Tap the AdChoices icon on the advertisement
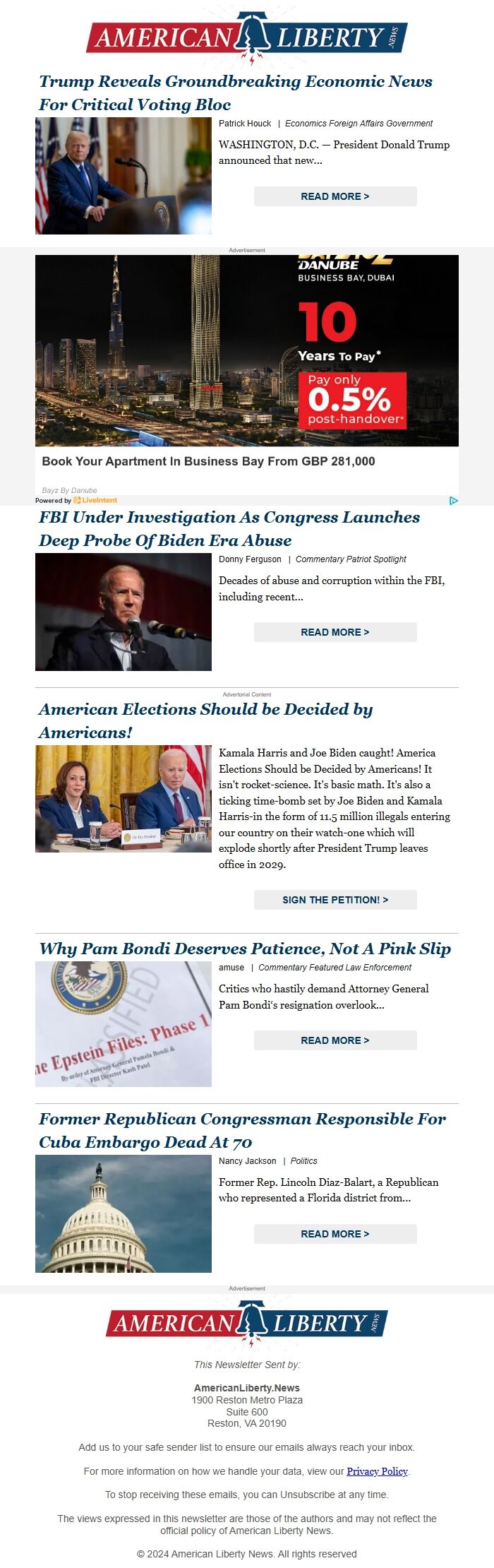Screen dimensions: 494x1568 tap(453, 500)
